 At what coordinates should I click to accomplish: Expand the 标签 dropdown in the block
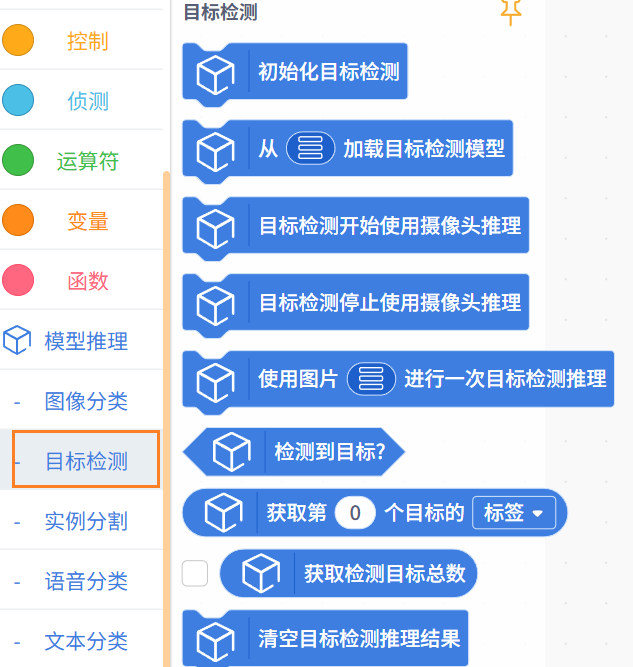[513, 513]
